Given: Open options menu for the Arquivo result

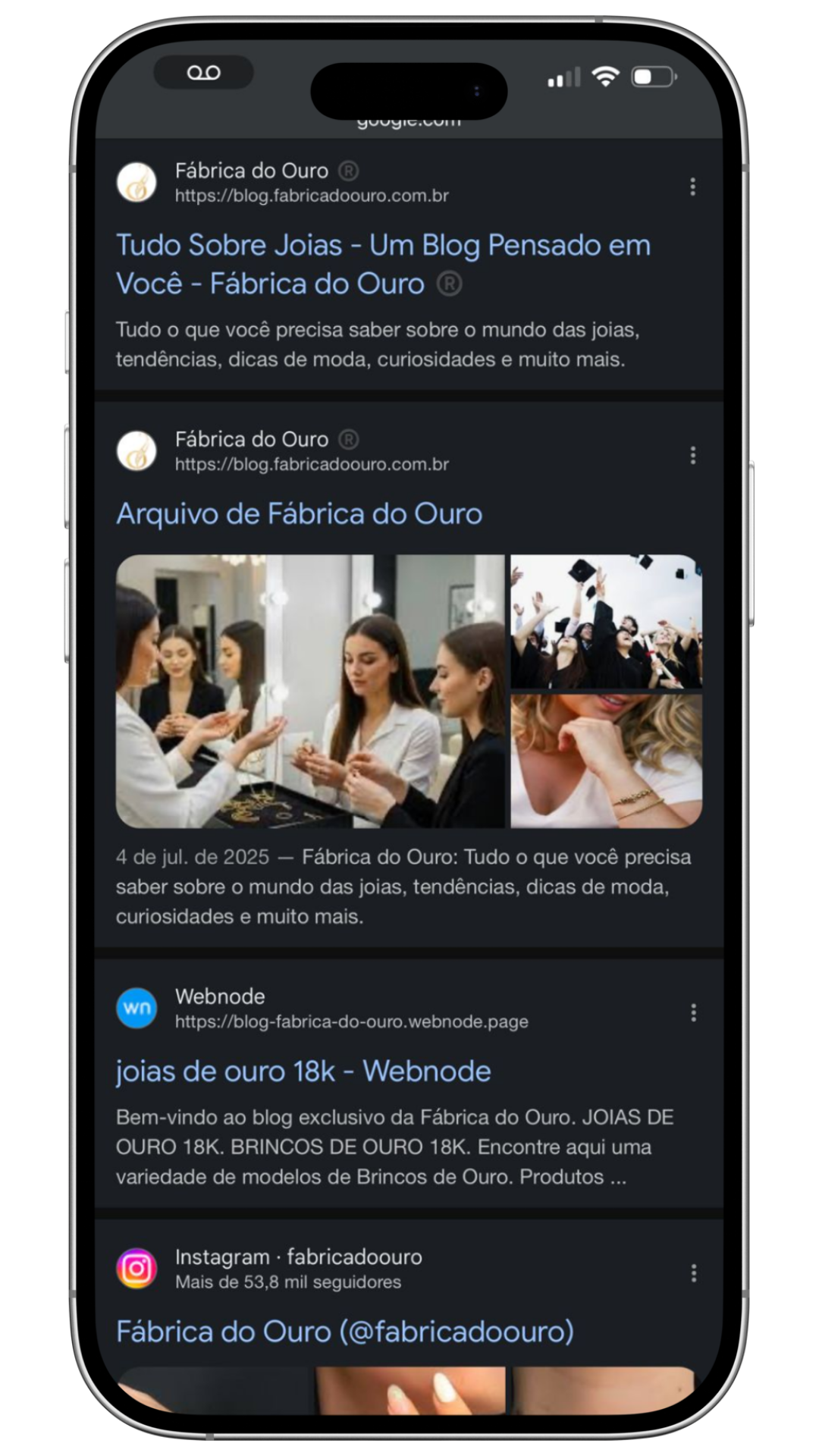Looking at the screenshot, I should pyautogui.click(x=692, y=456).
